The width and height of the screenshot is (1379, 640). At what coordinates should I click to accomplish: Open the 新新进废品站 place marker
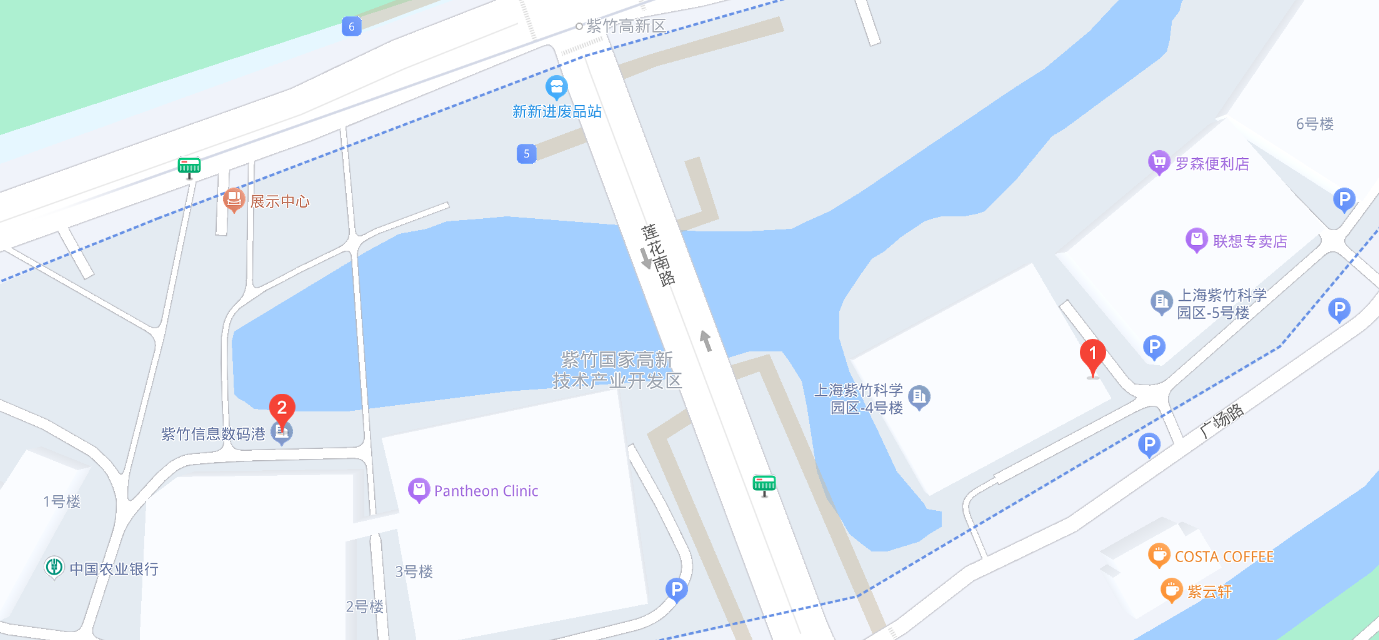point(556,88)
